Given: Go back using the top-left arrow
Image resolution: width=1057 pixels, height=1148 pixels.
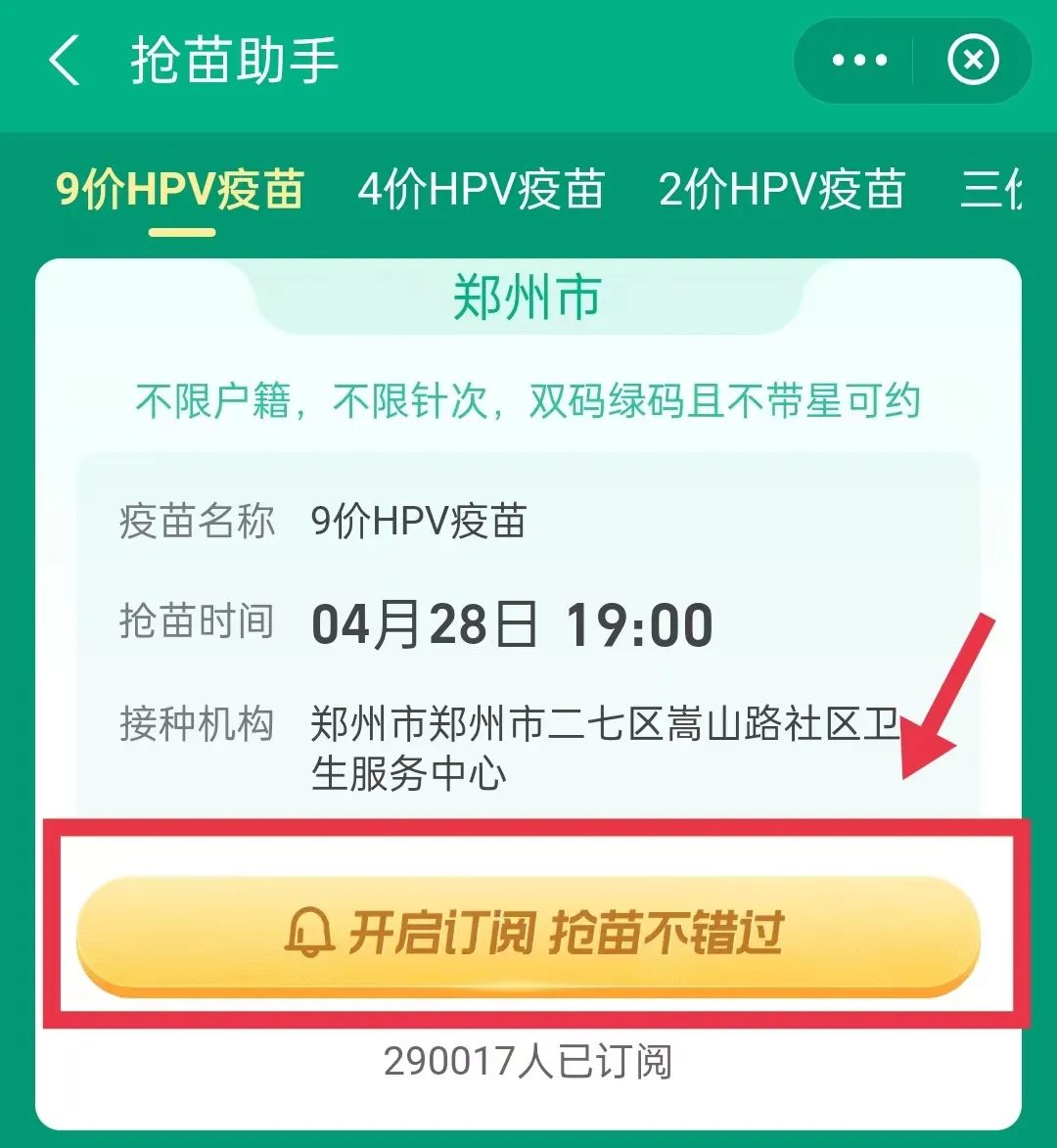Looking at the screenshot, I should click(65, 61).
